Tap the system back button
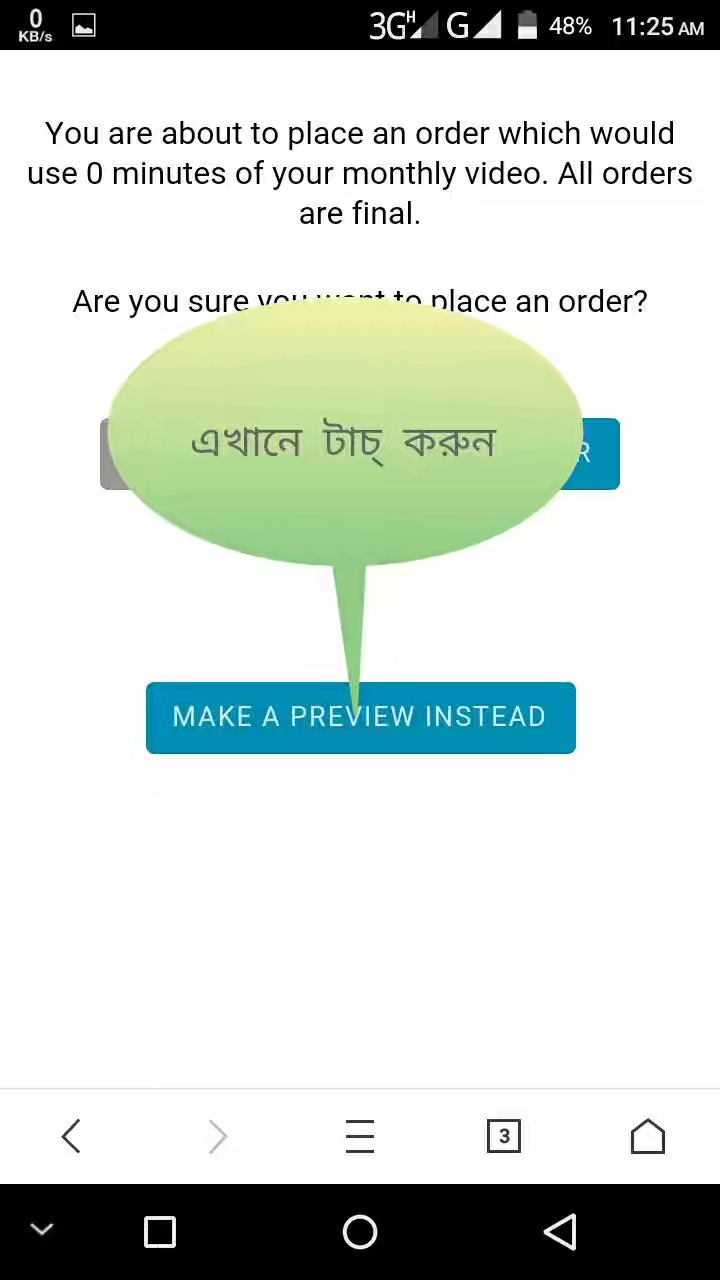720x1280 pixels. click(x=560, y=1232)
